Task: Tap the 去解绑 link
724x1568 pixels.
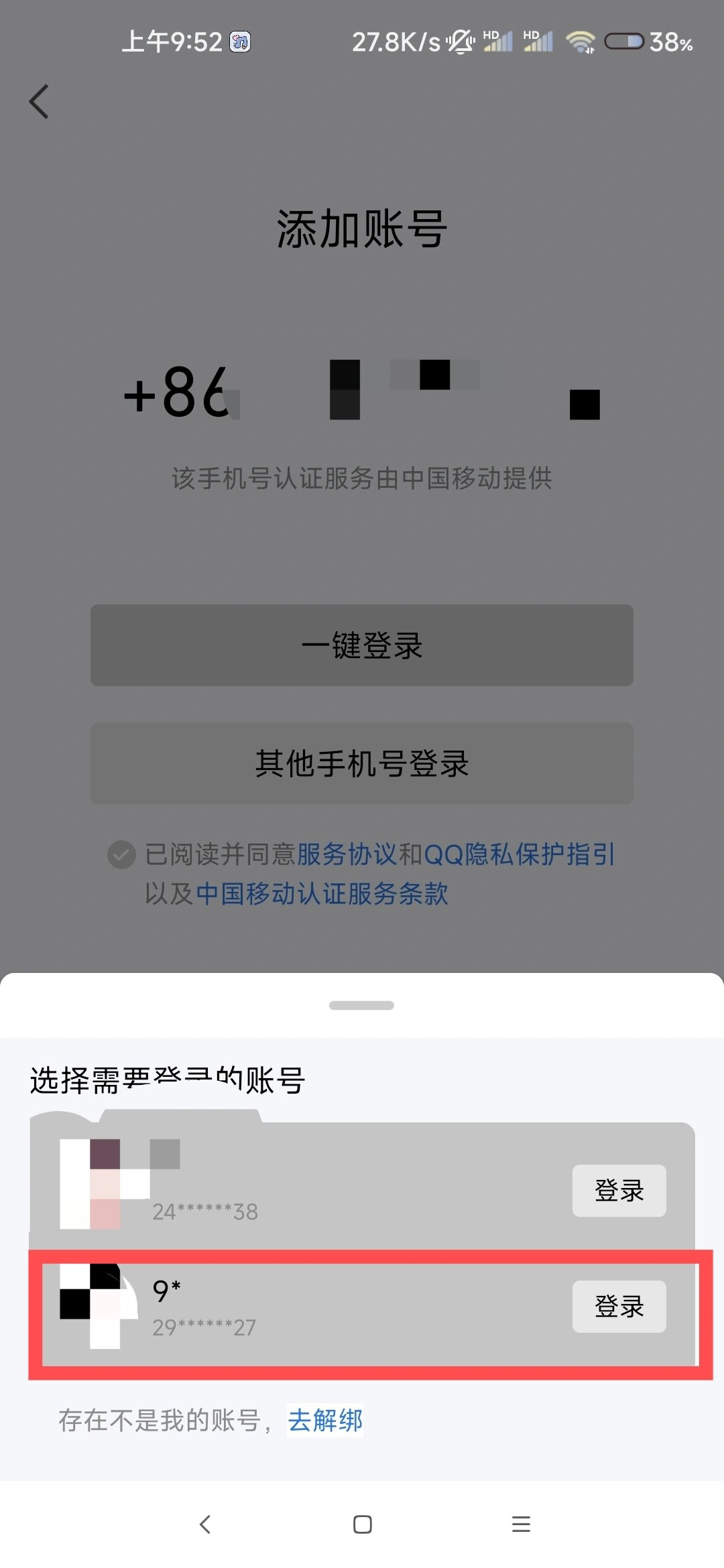Action: [x=325, y=1420]
